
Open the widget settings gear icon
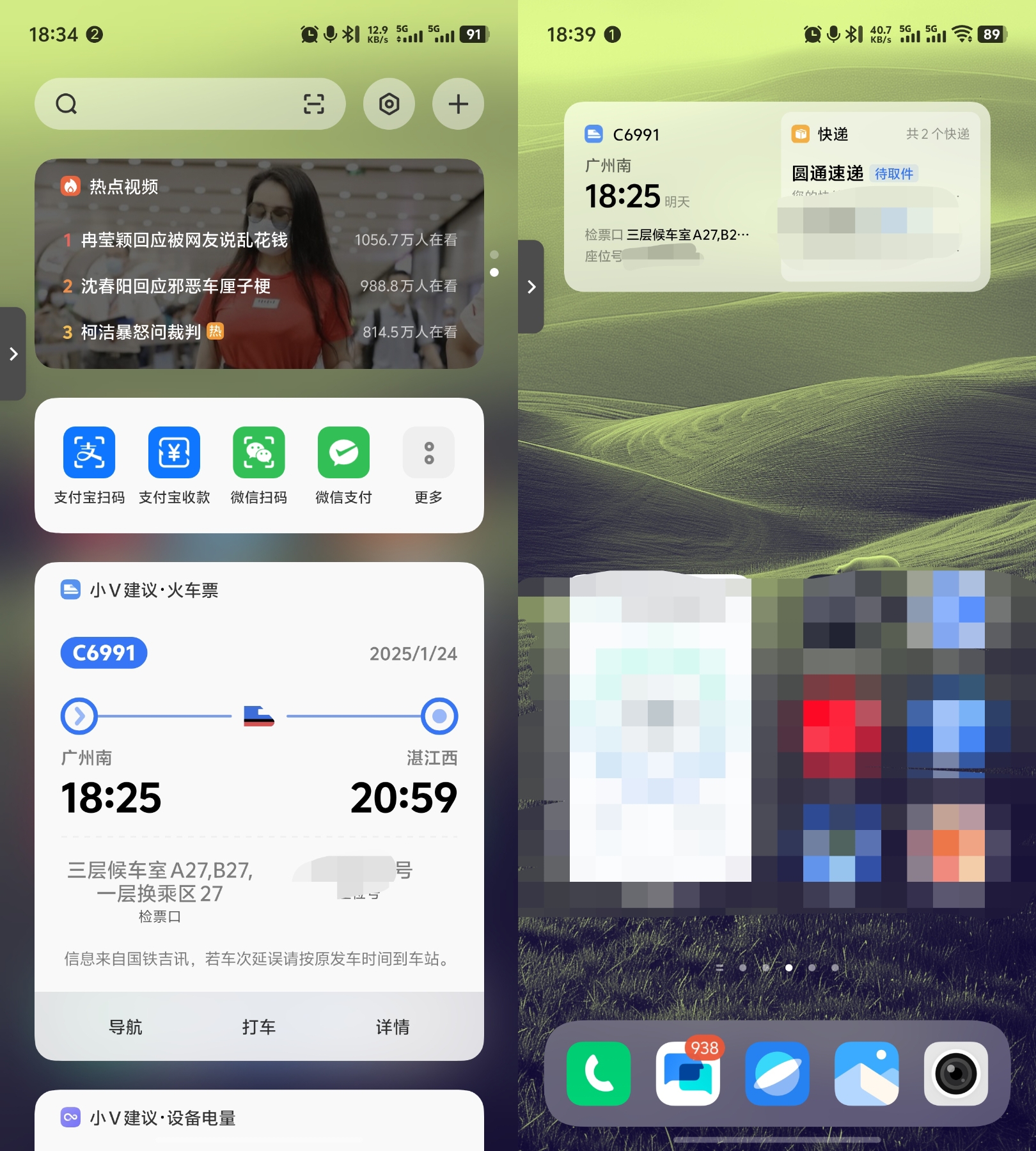(x=389, y=104)
